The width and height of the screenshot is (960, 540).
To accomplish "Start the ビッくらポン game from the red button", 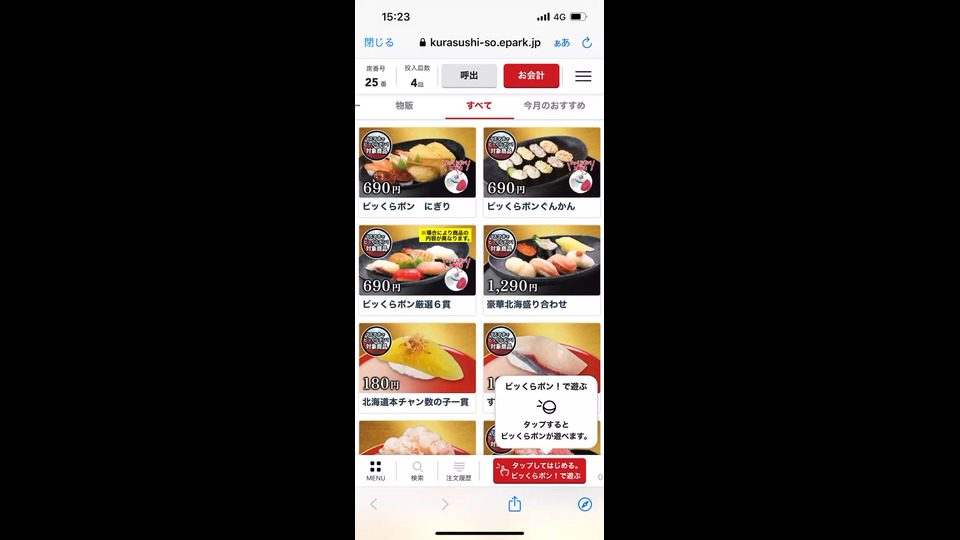I will (x=540, y=471).
